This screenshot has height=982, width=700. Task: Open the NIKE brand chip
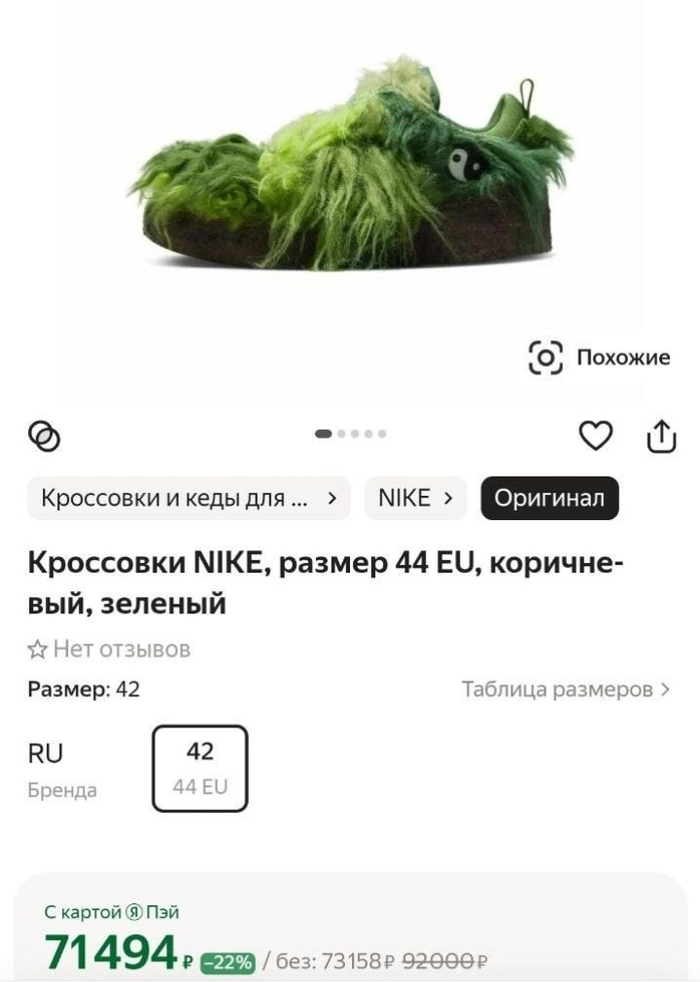pos(415,498)
